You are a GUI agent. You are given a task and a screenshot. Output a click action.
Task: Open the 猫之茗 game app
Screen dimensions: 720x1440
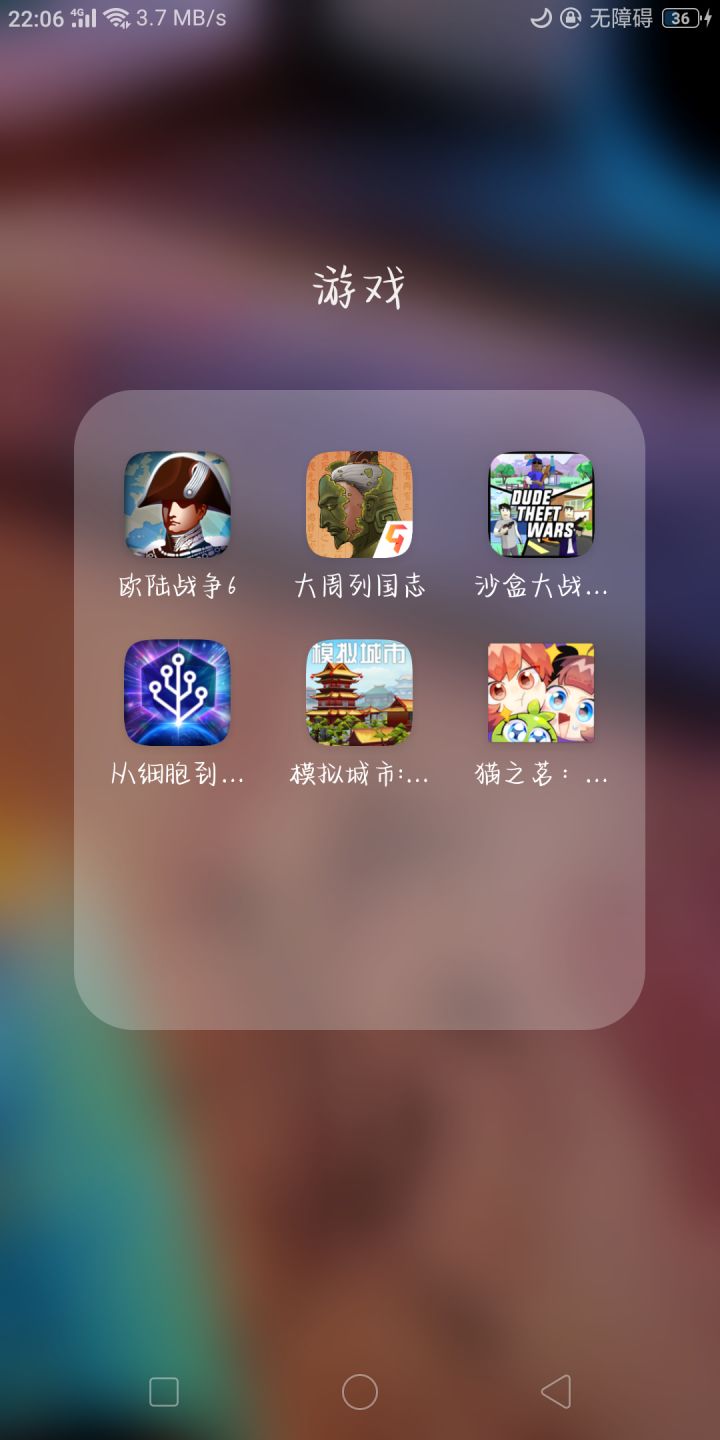pyautogui.click(x=540, y=690)
